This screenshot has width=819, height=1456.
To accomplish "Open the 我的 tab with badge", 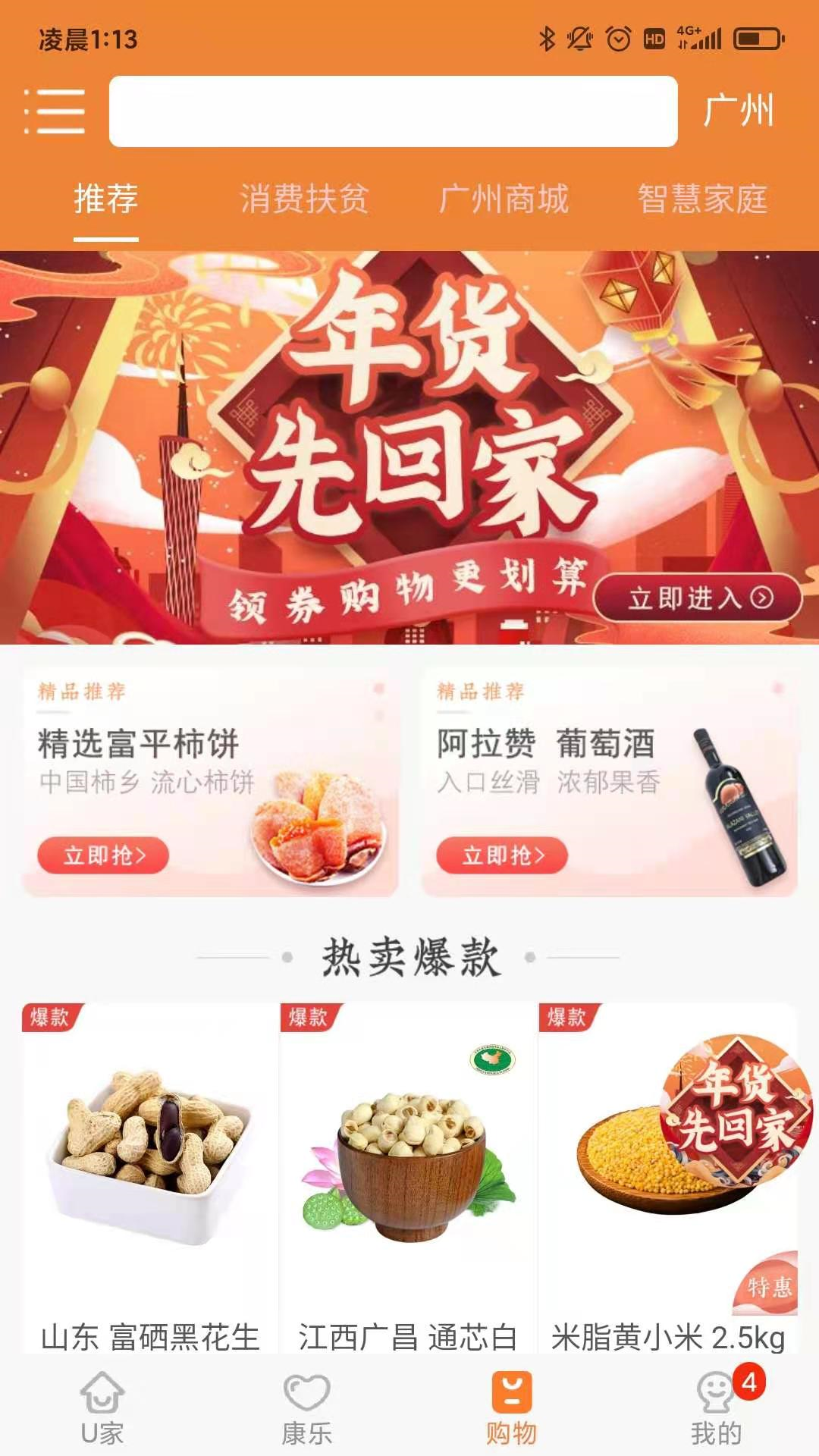I will (716, 1409).
